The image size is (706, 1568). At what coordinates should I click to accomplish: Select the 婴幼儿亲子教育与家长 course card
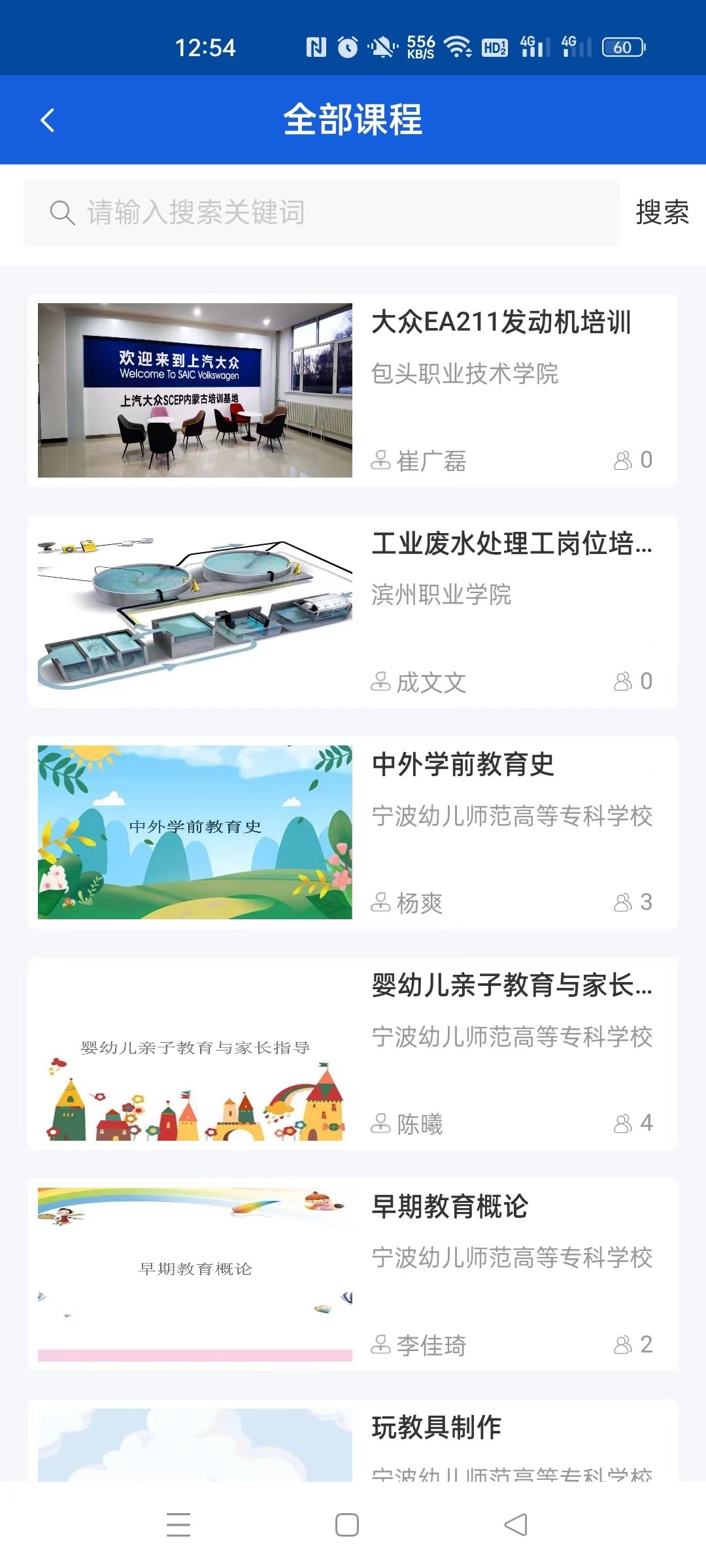[353, 1053]
